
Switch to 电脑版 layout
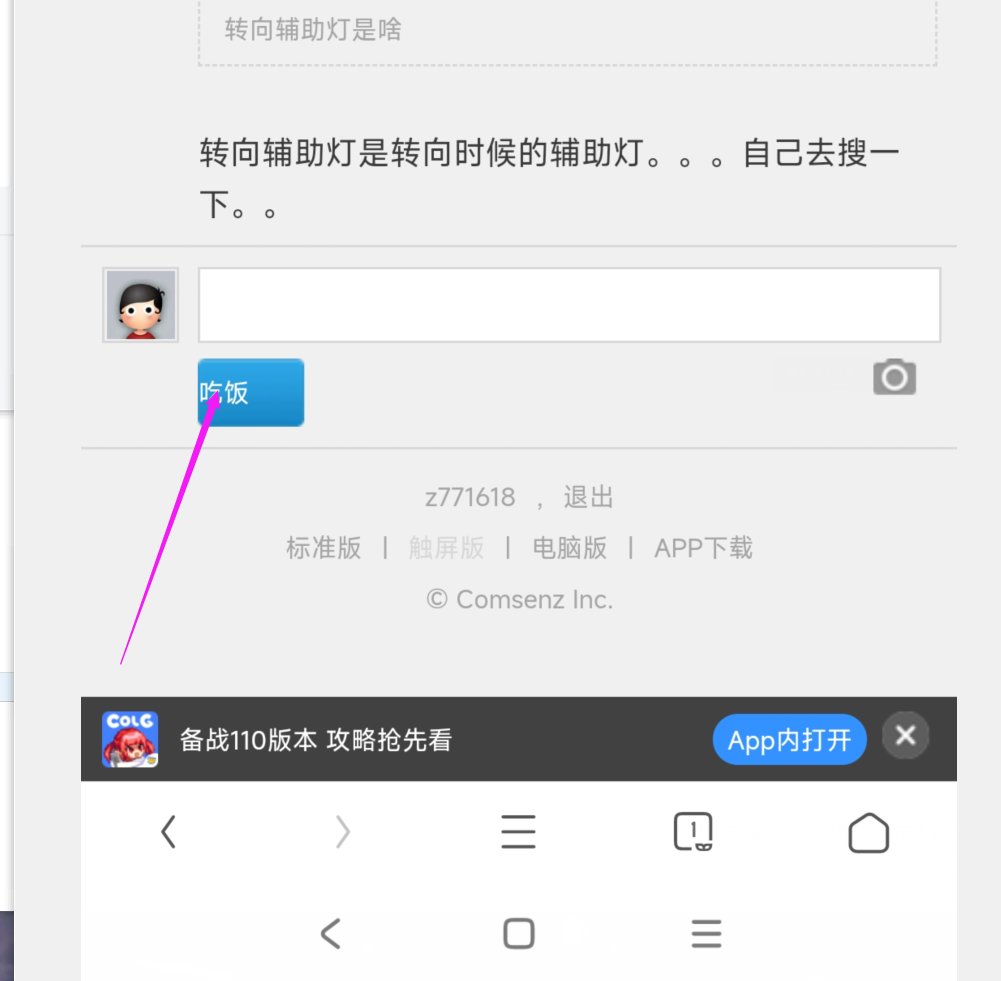[x=569, y=548]
